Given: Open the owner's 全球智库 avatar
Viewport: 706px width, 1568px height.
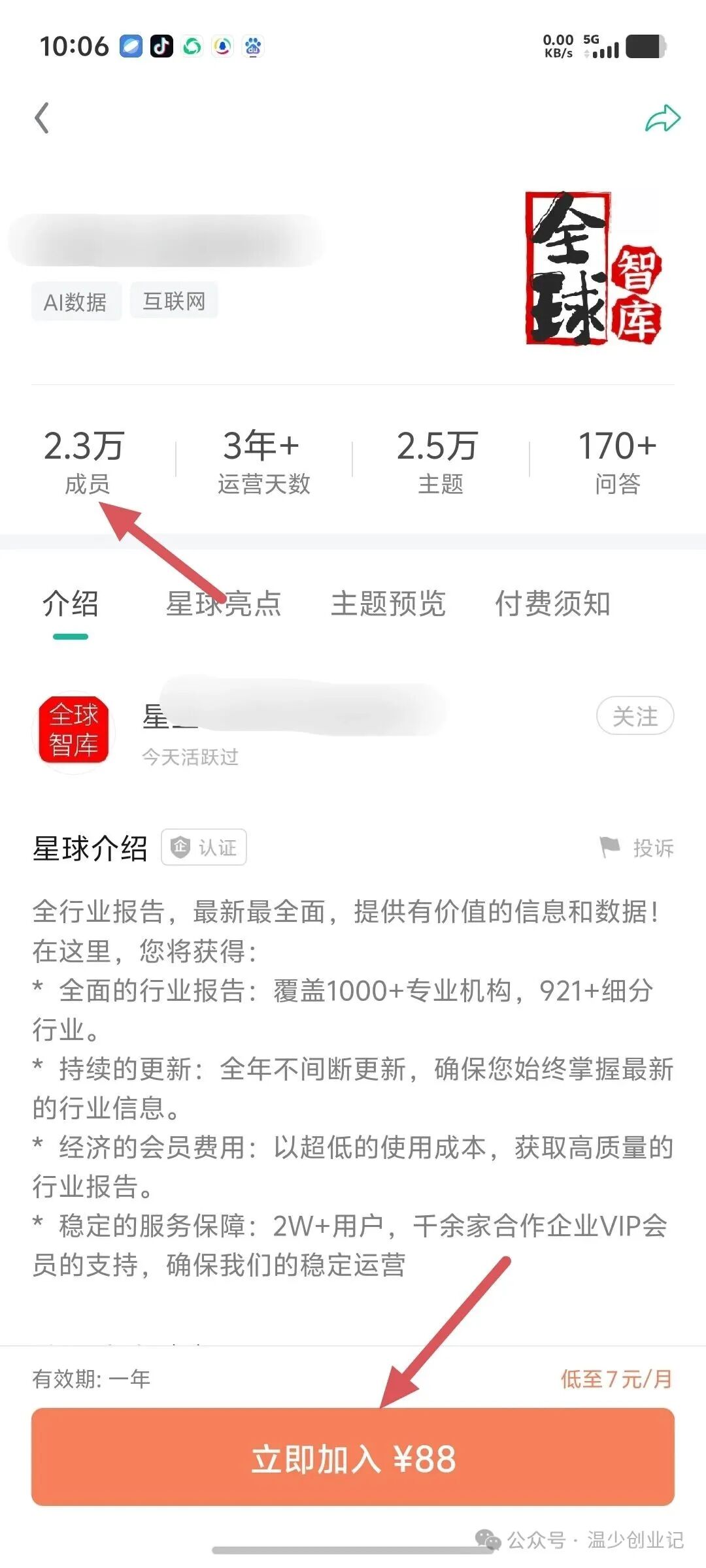Looking at the screenshot, I should [x=74, y=731].
